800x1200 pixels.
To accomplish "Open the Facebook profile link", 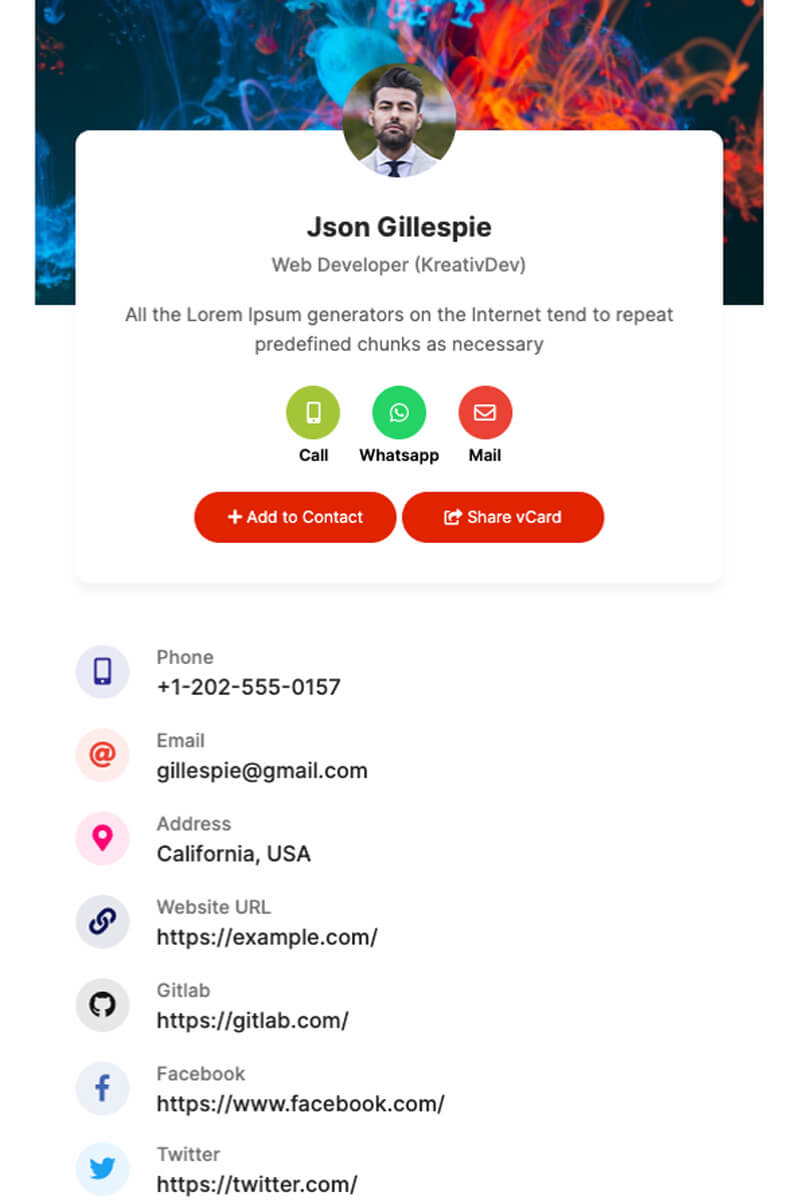I will pyautogui.click(x=300, y=1104).
